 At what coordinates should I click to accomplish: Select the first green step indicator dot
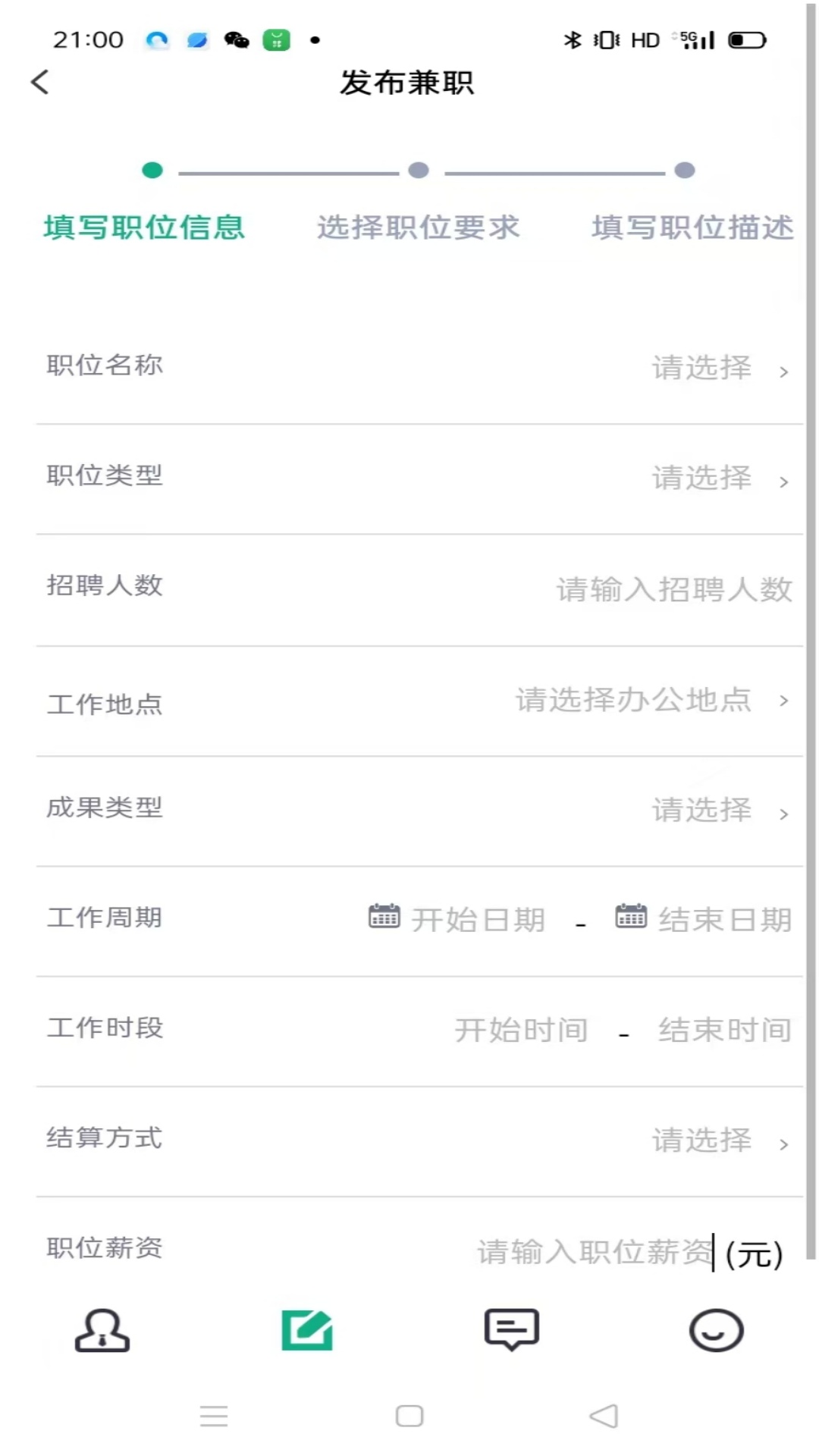[152, 171]
